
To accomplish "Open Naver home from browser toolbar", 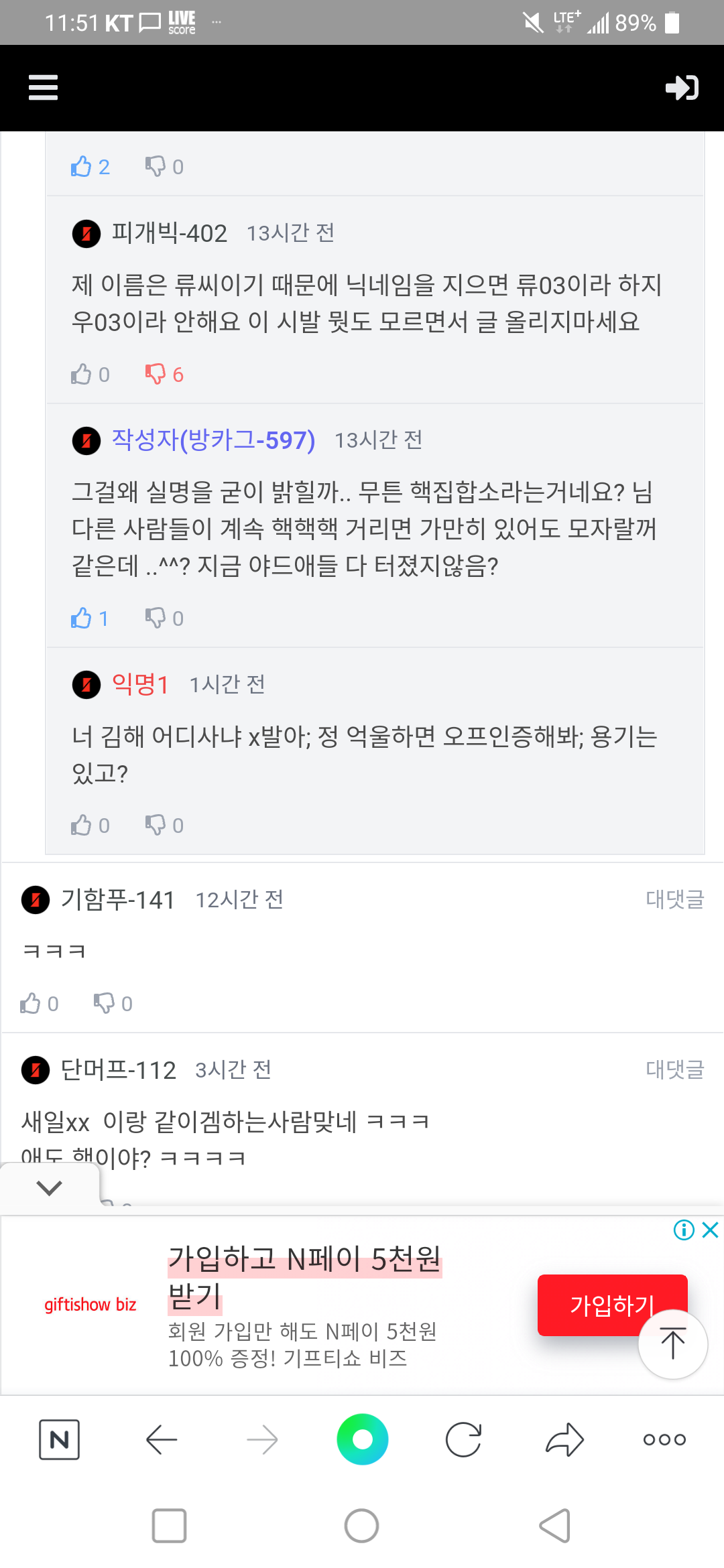I will point(60,1439).
